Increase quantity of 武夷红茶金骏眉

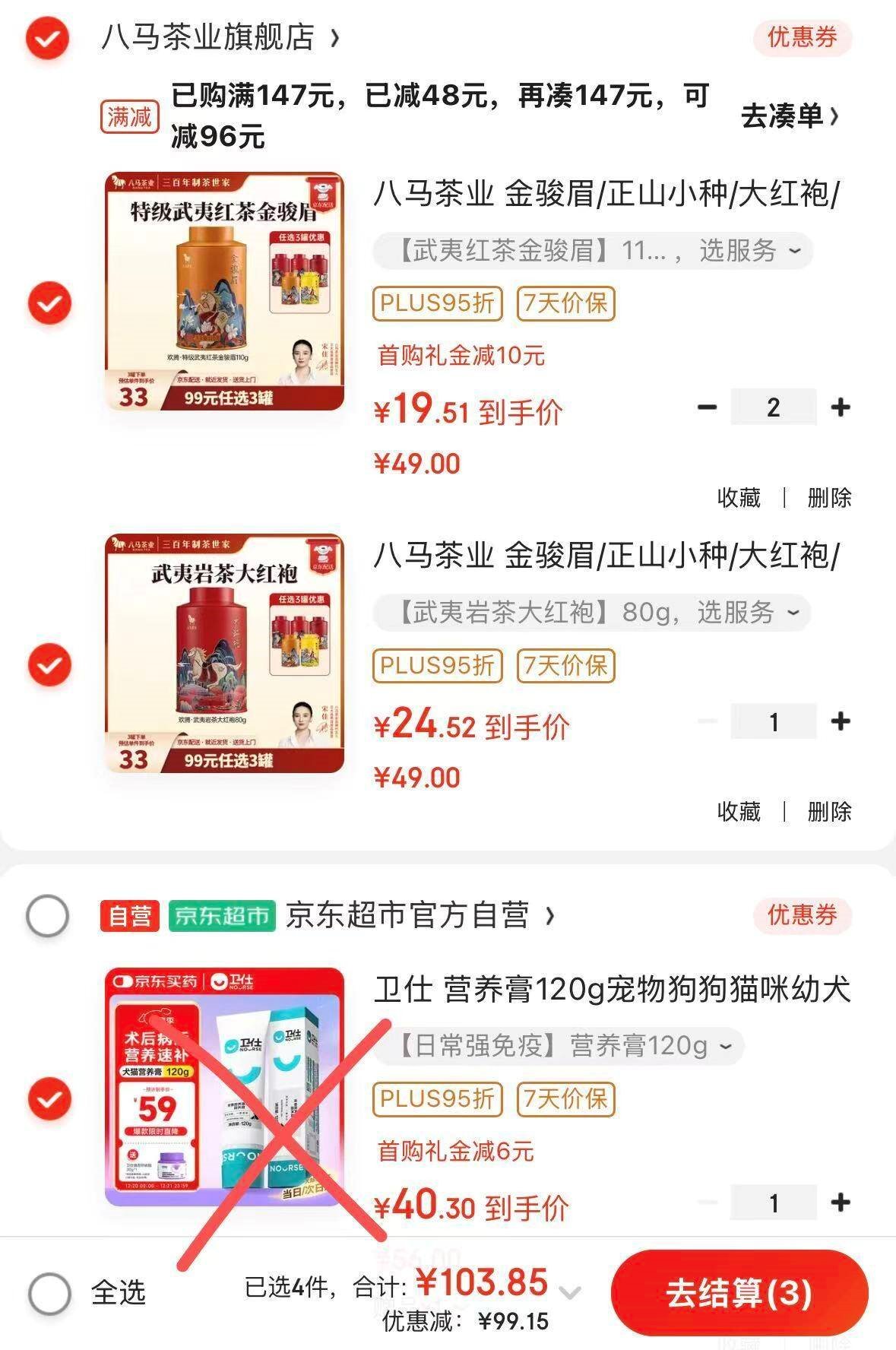tap(840, 407)
